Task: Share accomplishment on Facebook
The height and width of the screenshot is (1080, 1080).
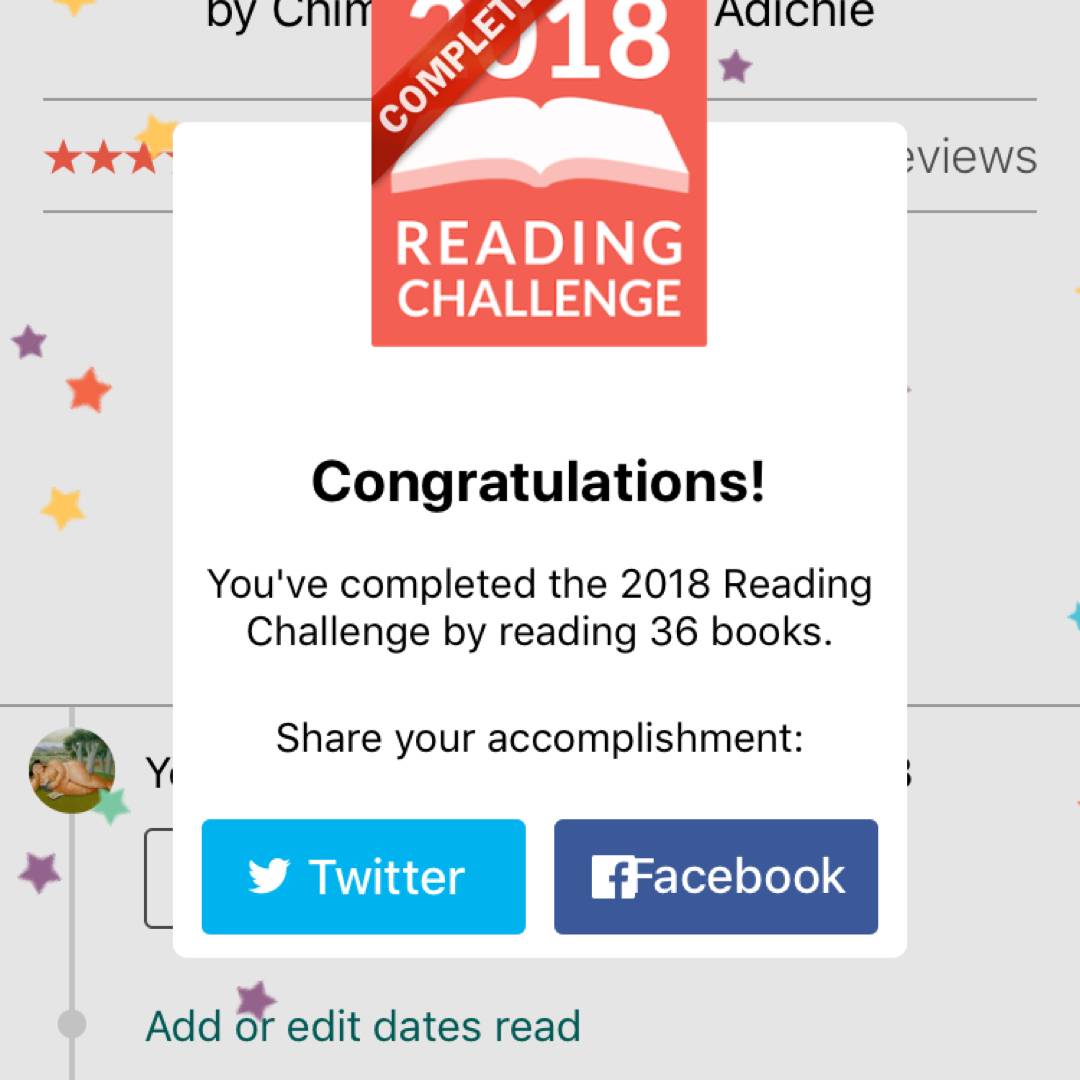Action: [716, 877]
